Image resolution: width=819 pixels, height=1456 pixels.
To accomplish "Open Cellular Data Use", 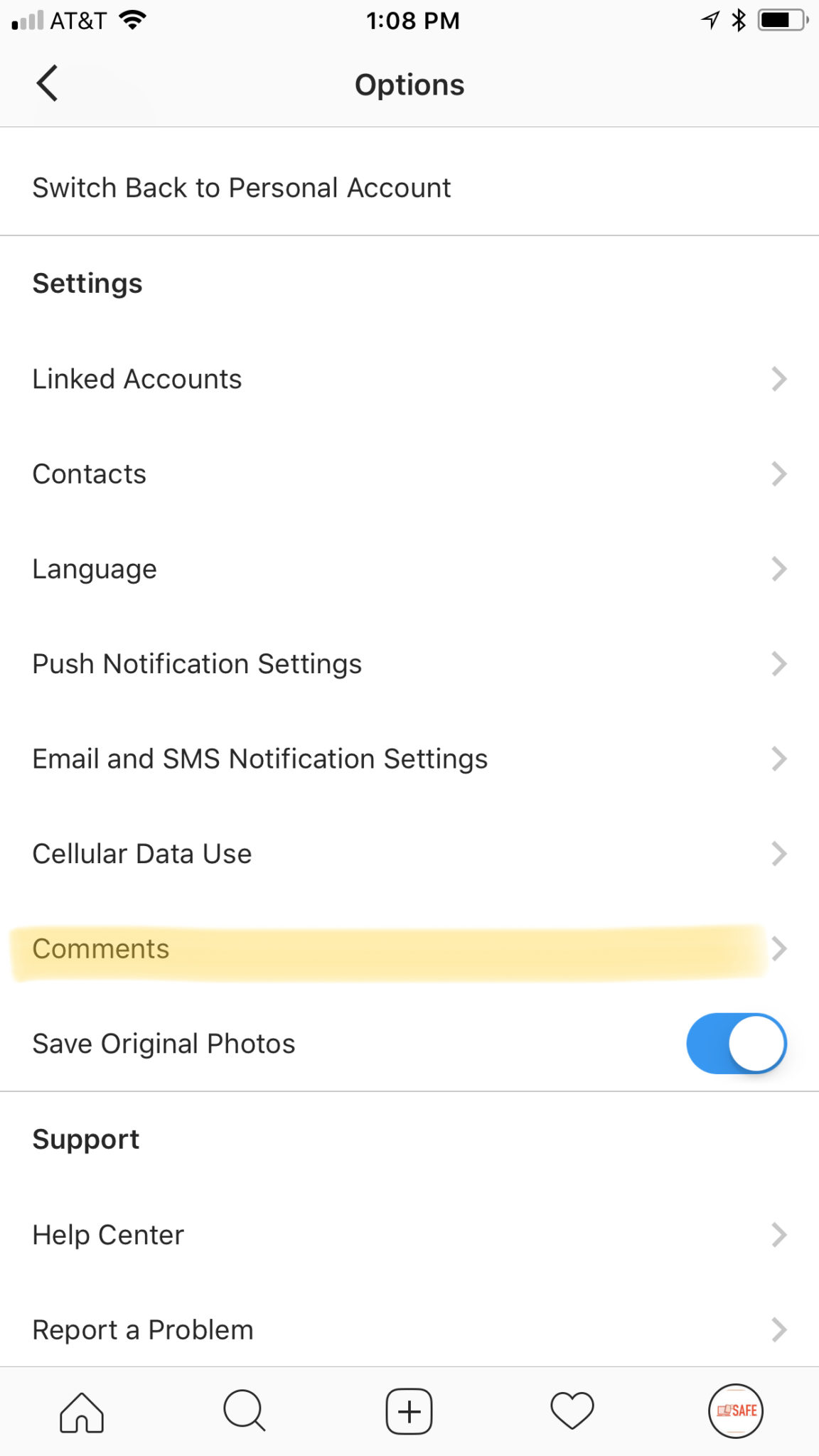I will pyautogui.click(x=409, y=854).
